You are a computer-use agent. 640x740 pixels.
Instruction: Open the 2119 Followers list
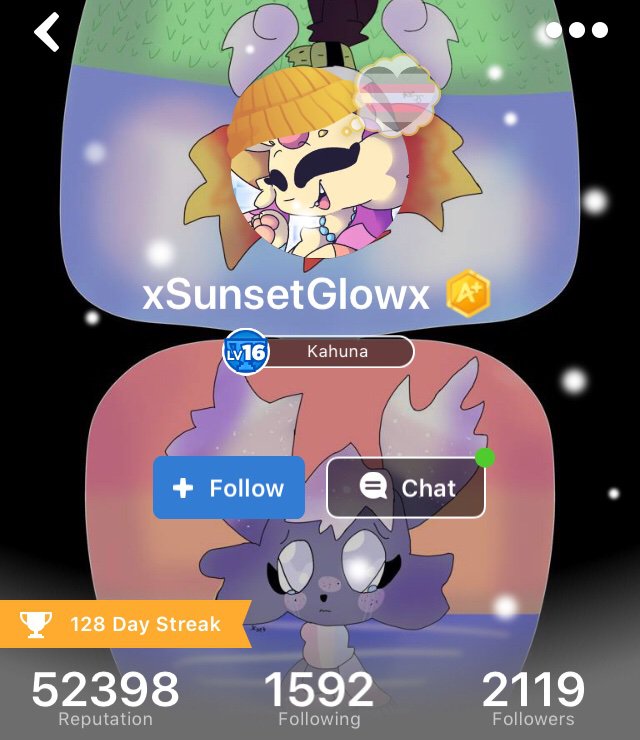point(533,697)
